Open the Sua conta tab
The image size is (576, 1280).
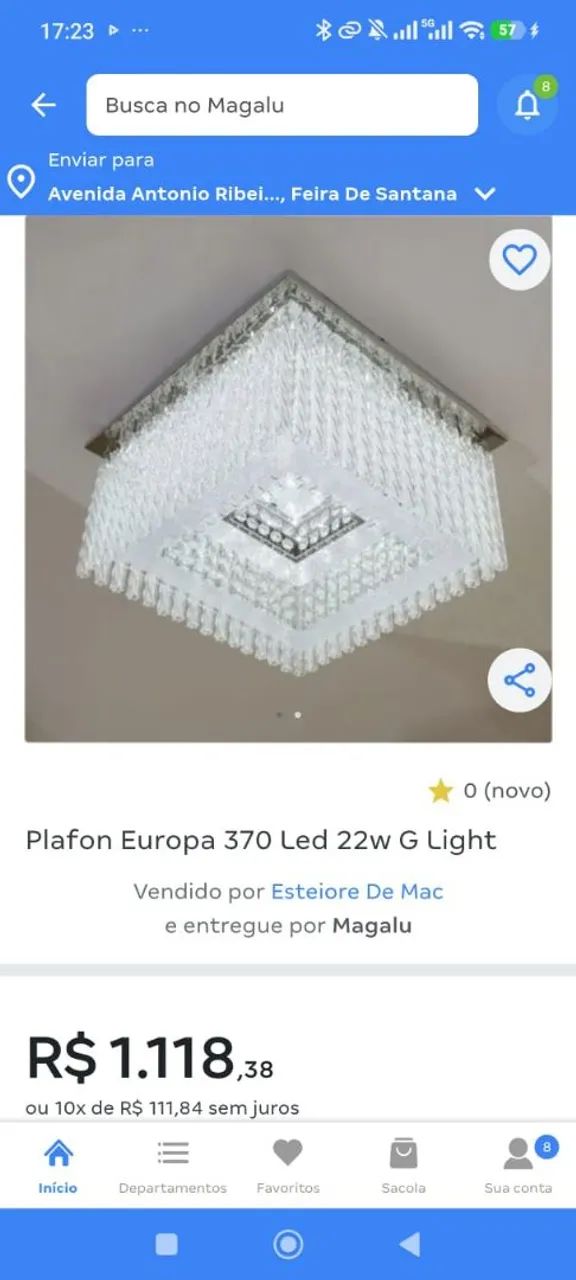[x=518, y=1166]
